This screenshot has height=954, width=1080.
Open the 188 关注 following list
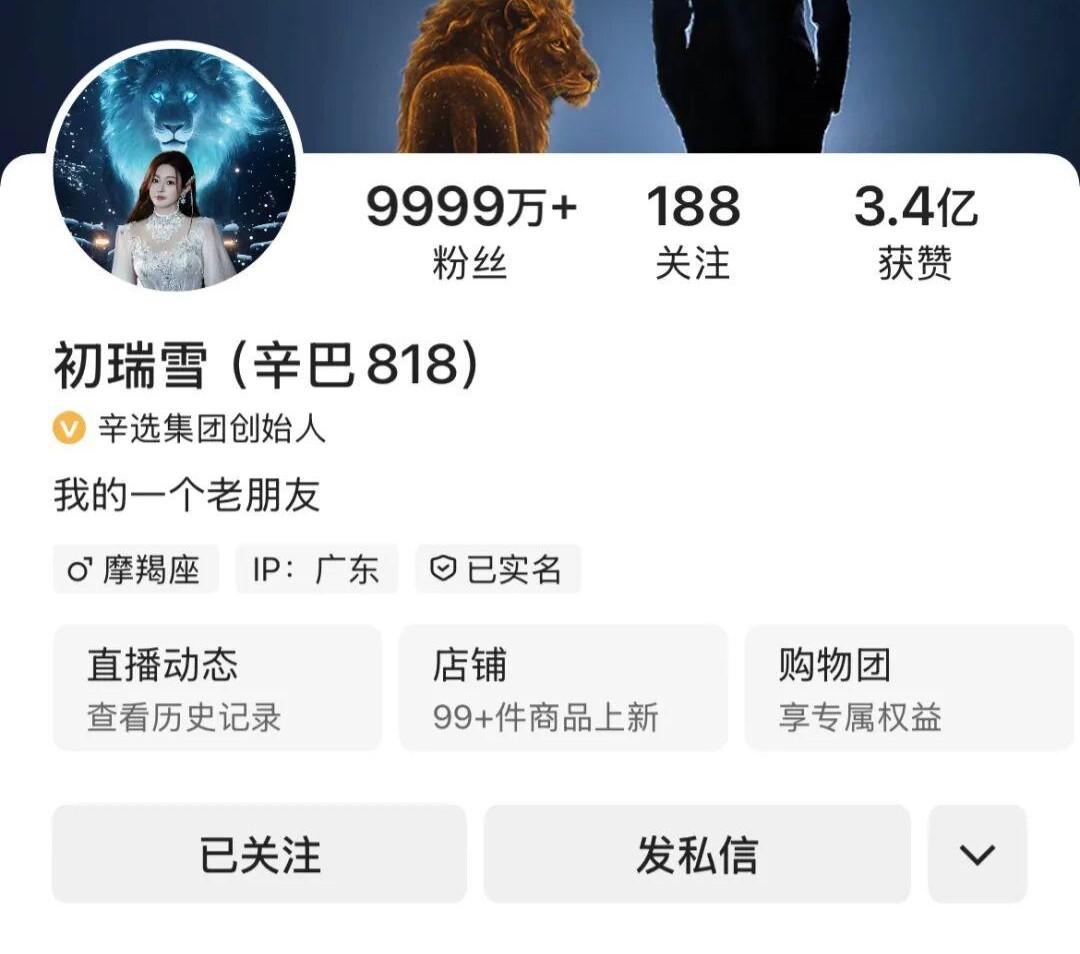693,234
